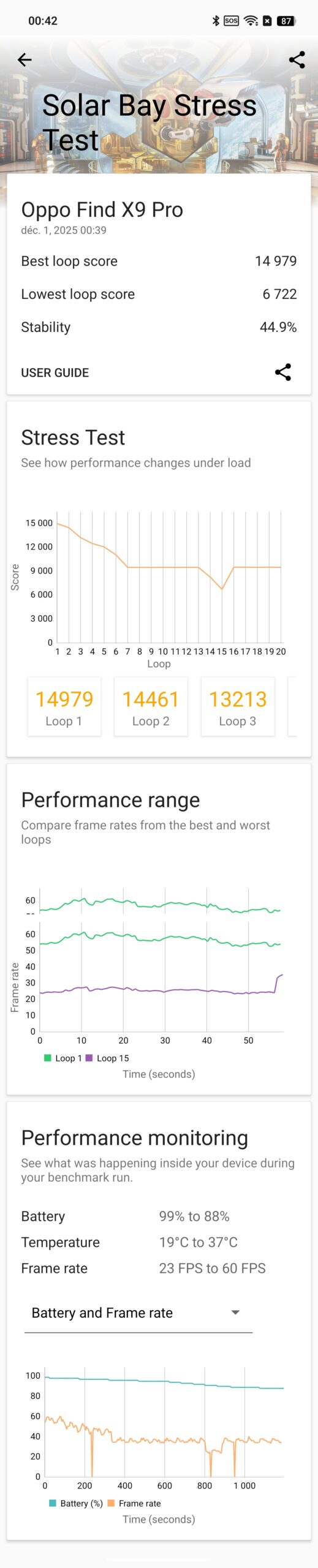The image size is (318, 1568).
Task: Open the Battery and Frame rate dropdown
Action: pyautogui.click(x=138, y=1313)
